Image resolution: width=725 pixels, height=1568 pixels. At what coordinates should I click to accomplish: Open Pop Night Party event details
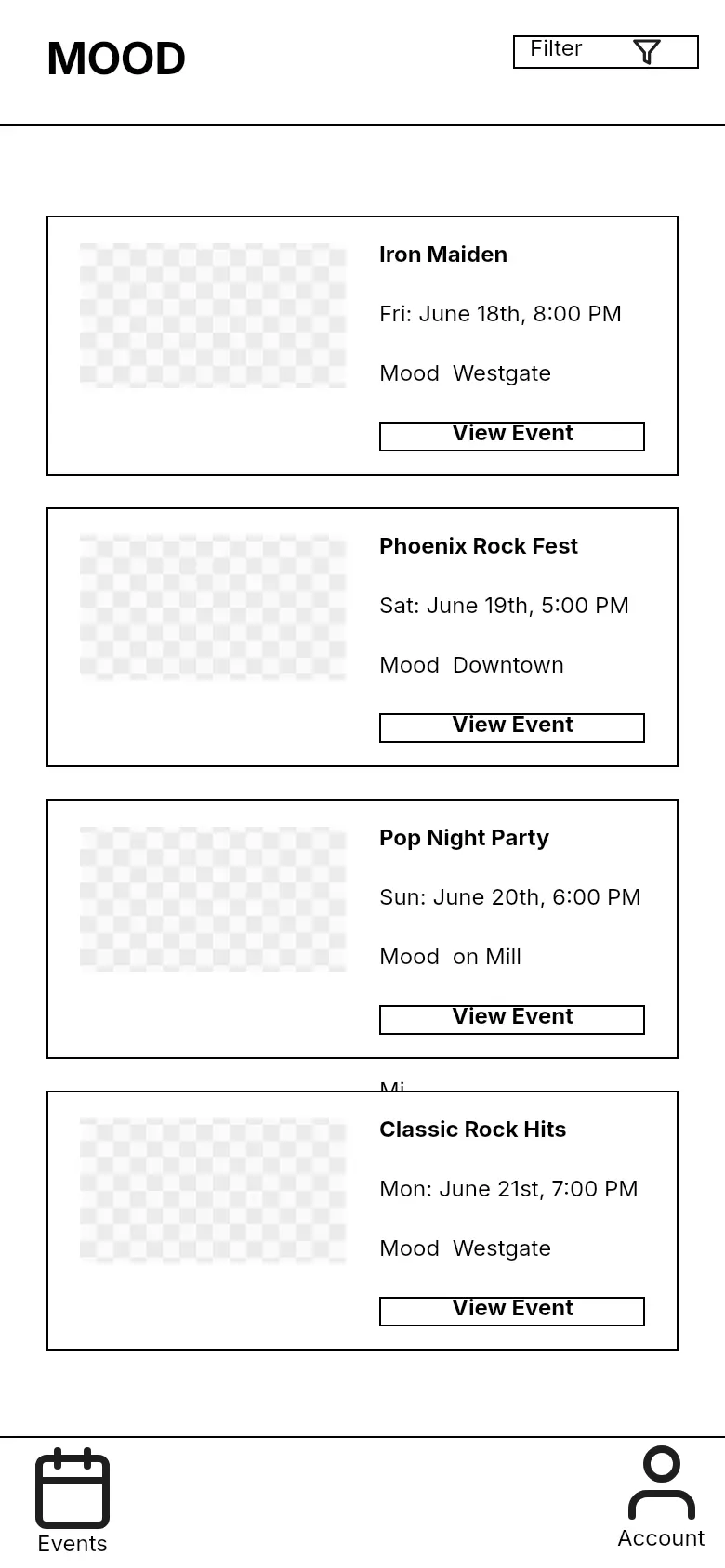(512, 1020)
